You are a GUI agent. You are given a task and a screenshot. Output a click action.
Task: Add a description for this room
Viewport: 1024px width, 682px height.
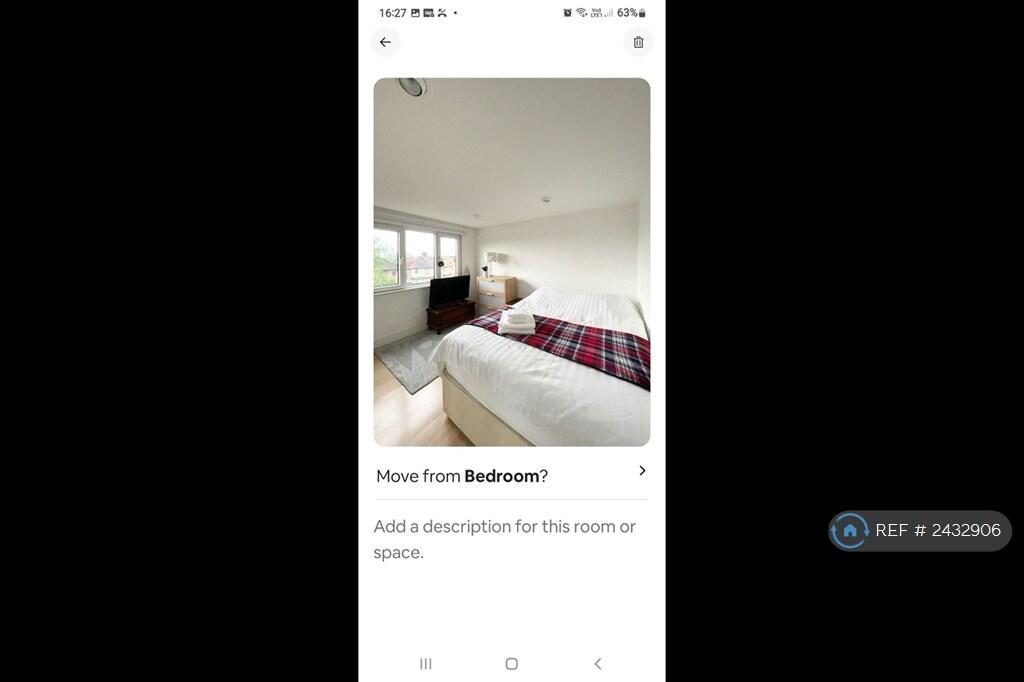coord(505,539)
